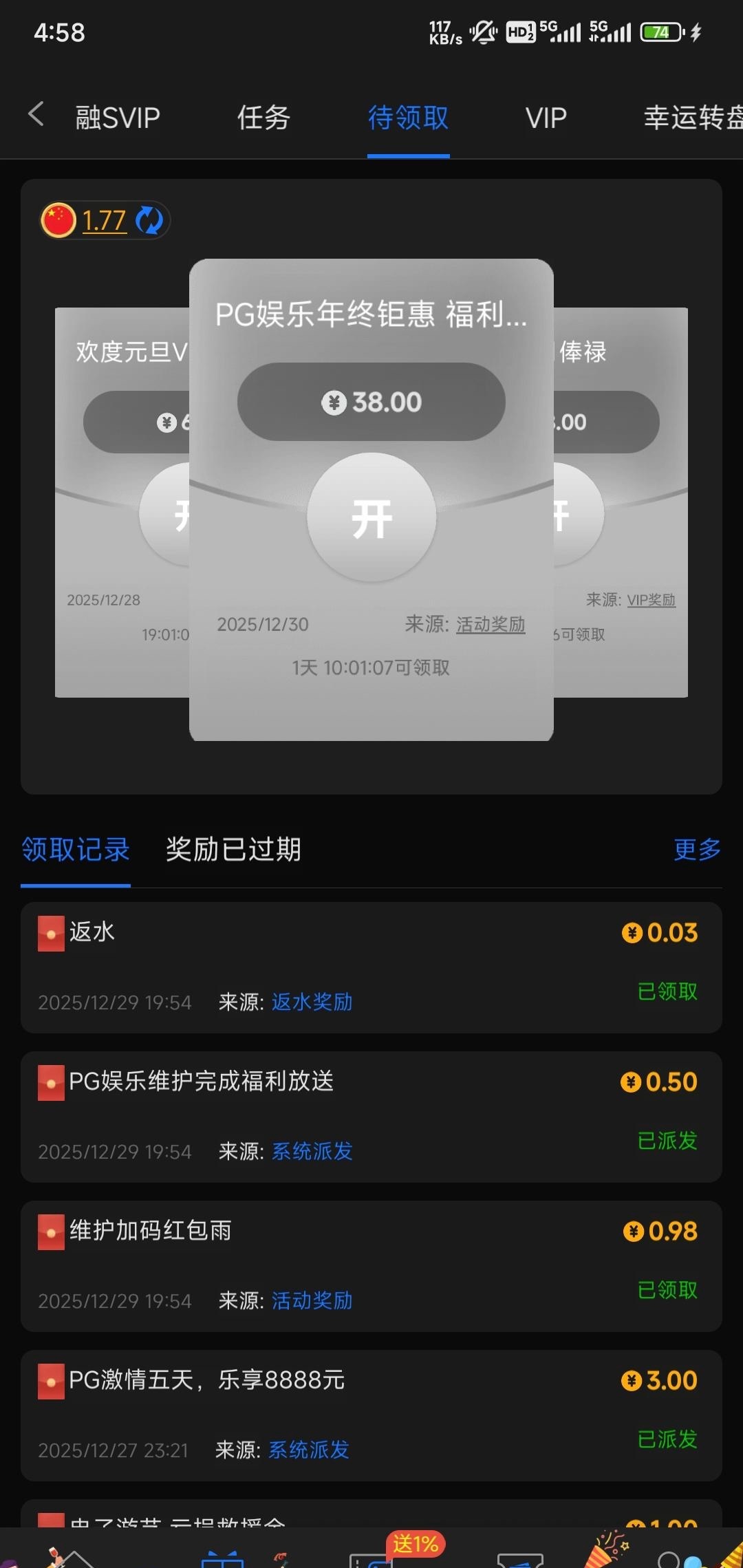Tap 更多 to see more records
Viewport: 743px width, 1568px height.
[697, 850]
